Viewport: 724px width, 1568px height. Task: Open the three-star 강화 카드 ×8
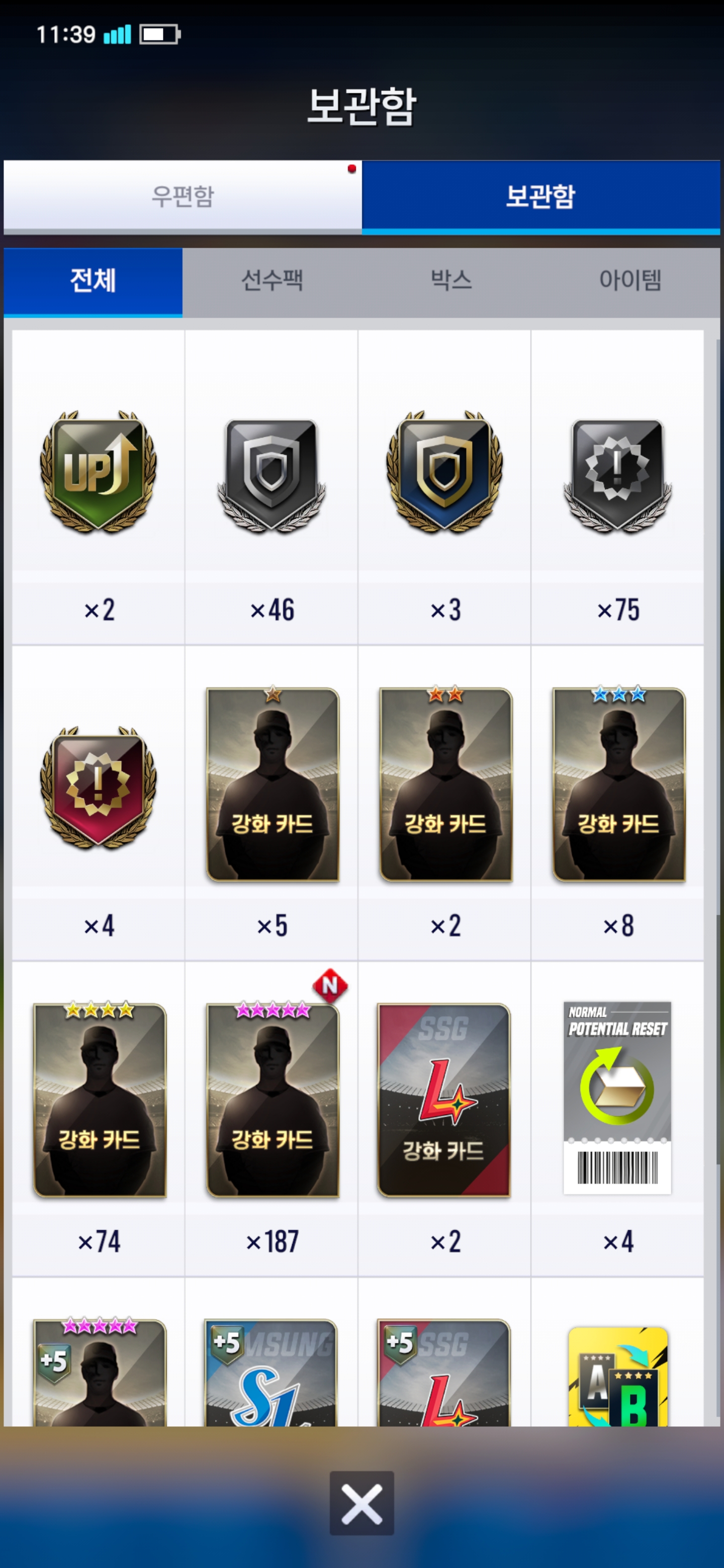pyautogui.click(x=617, y=803)
